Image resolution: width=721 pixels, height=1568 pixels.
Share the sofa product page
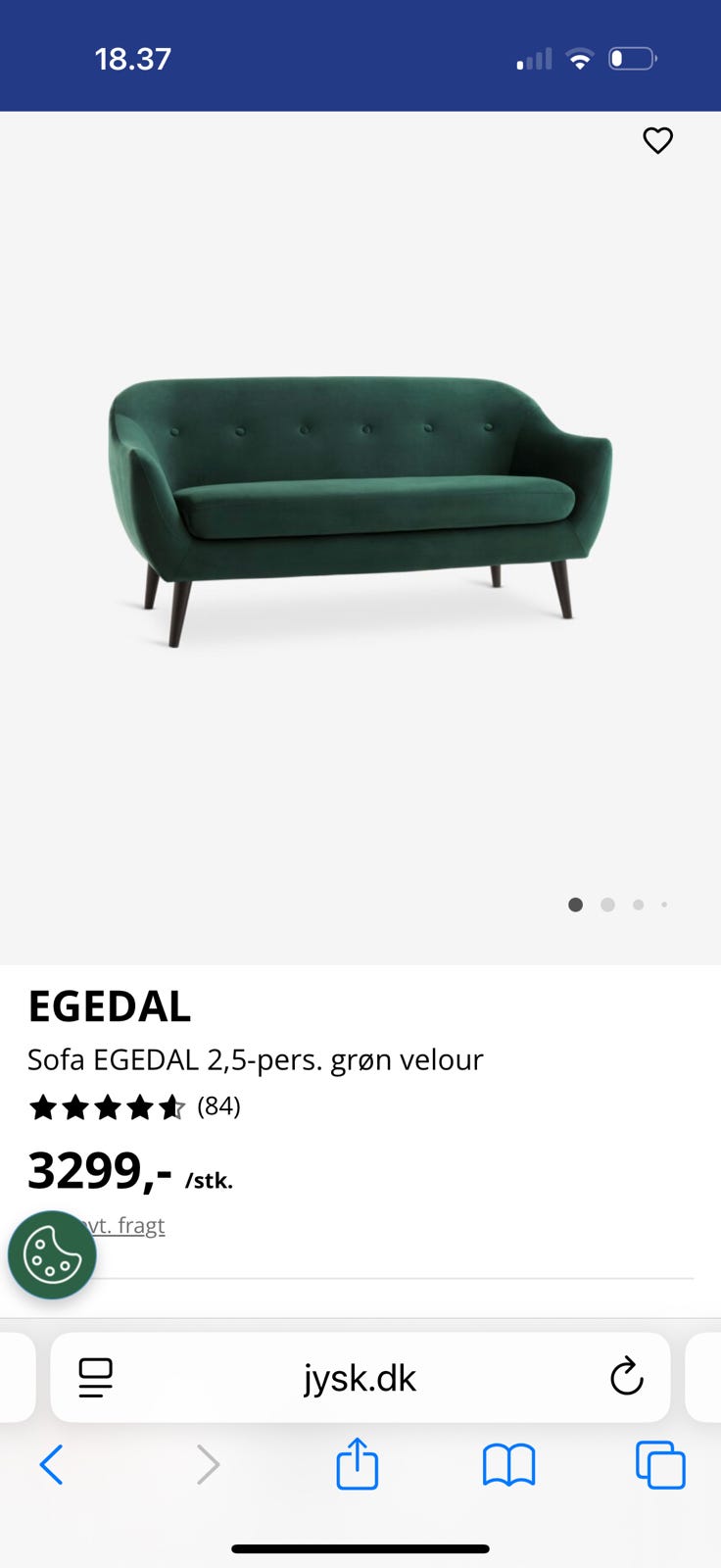[x=358, y=1465]
